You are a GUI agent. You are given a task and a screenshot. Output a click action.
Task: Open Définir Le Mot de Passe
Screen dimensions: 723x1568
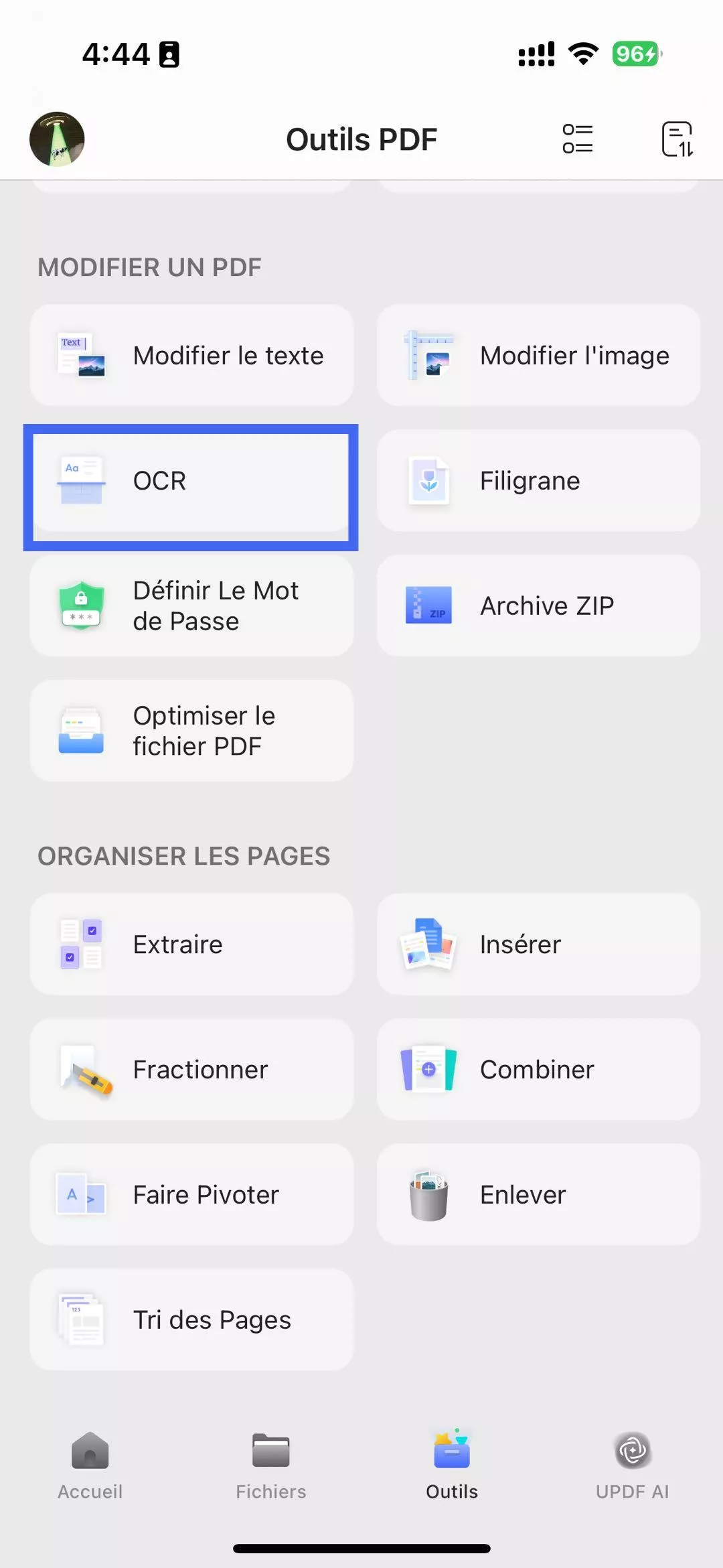click(190, 605)
